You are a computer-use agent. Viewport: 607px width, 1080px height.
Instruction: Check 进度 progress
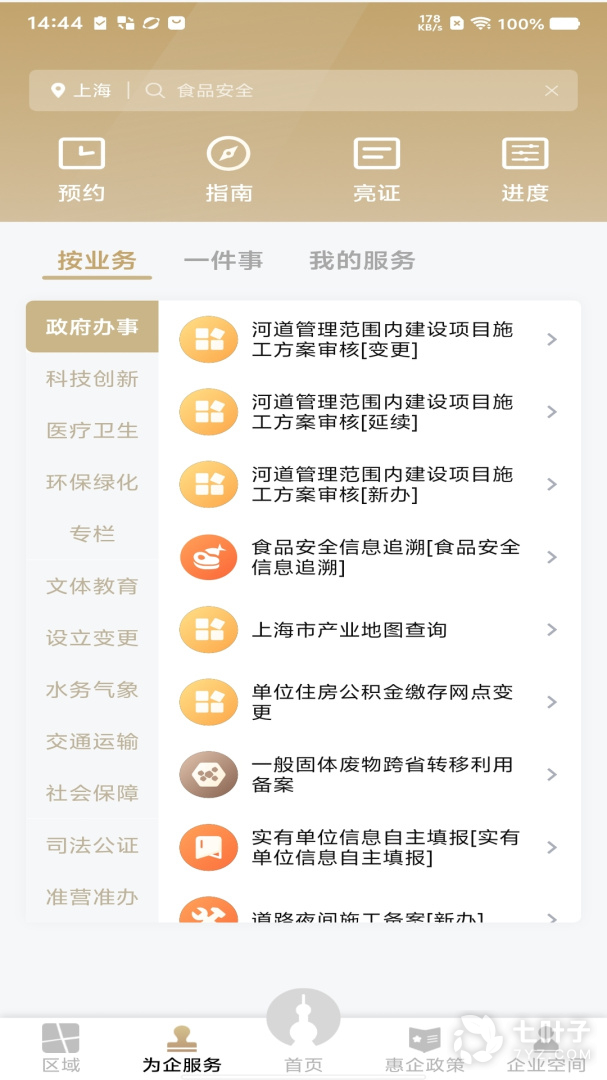[x=524, y=171]
